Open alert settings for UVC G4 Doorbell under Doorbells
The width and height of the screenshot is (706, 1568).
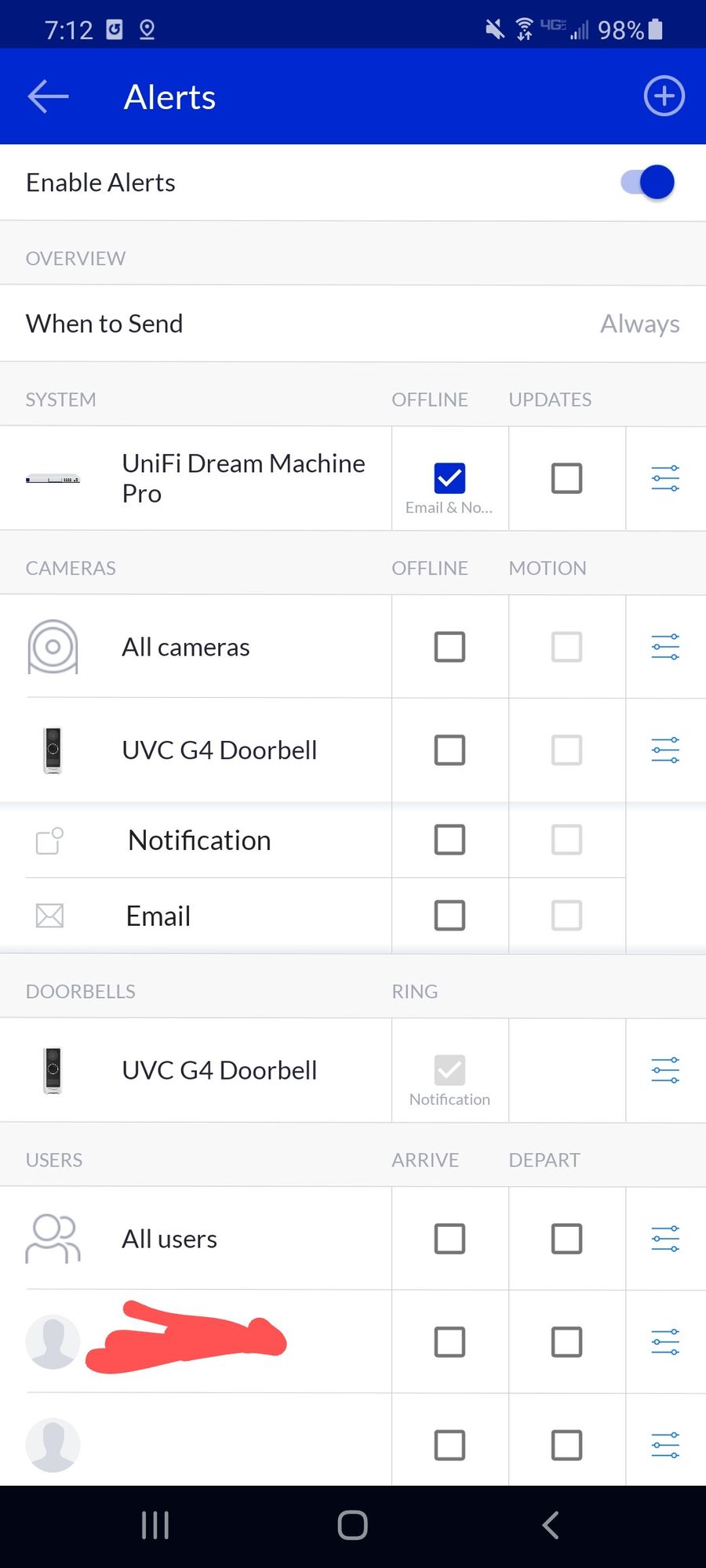click(665, 1070)
